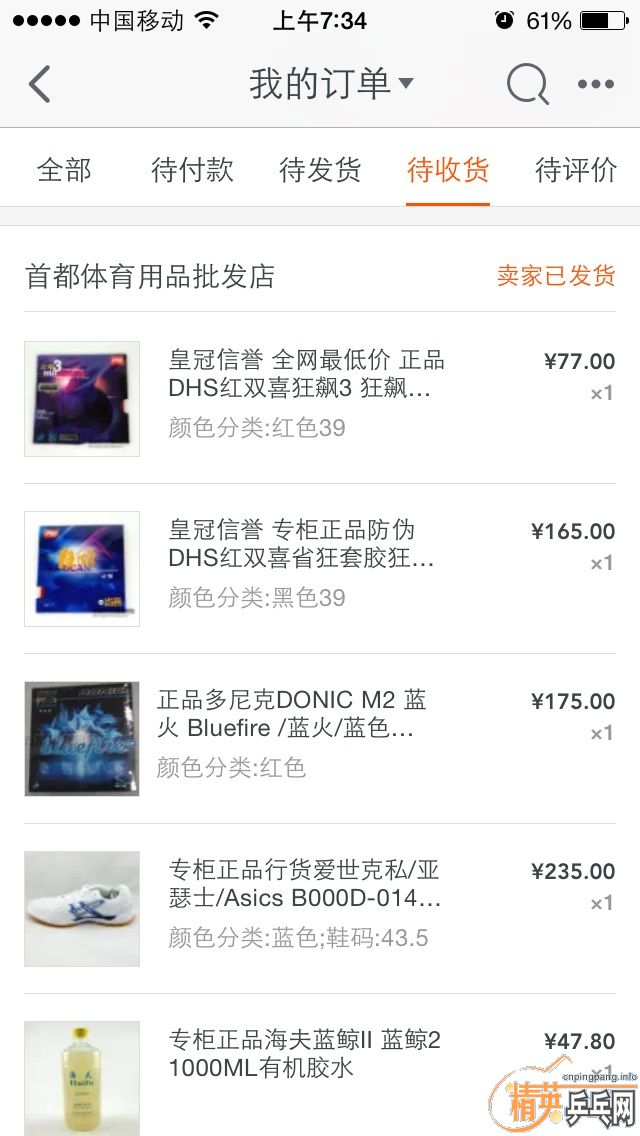Switch to the 待付款 tab
Viewport: 640px width, 1136px height.
(x=192, y=170)
